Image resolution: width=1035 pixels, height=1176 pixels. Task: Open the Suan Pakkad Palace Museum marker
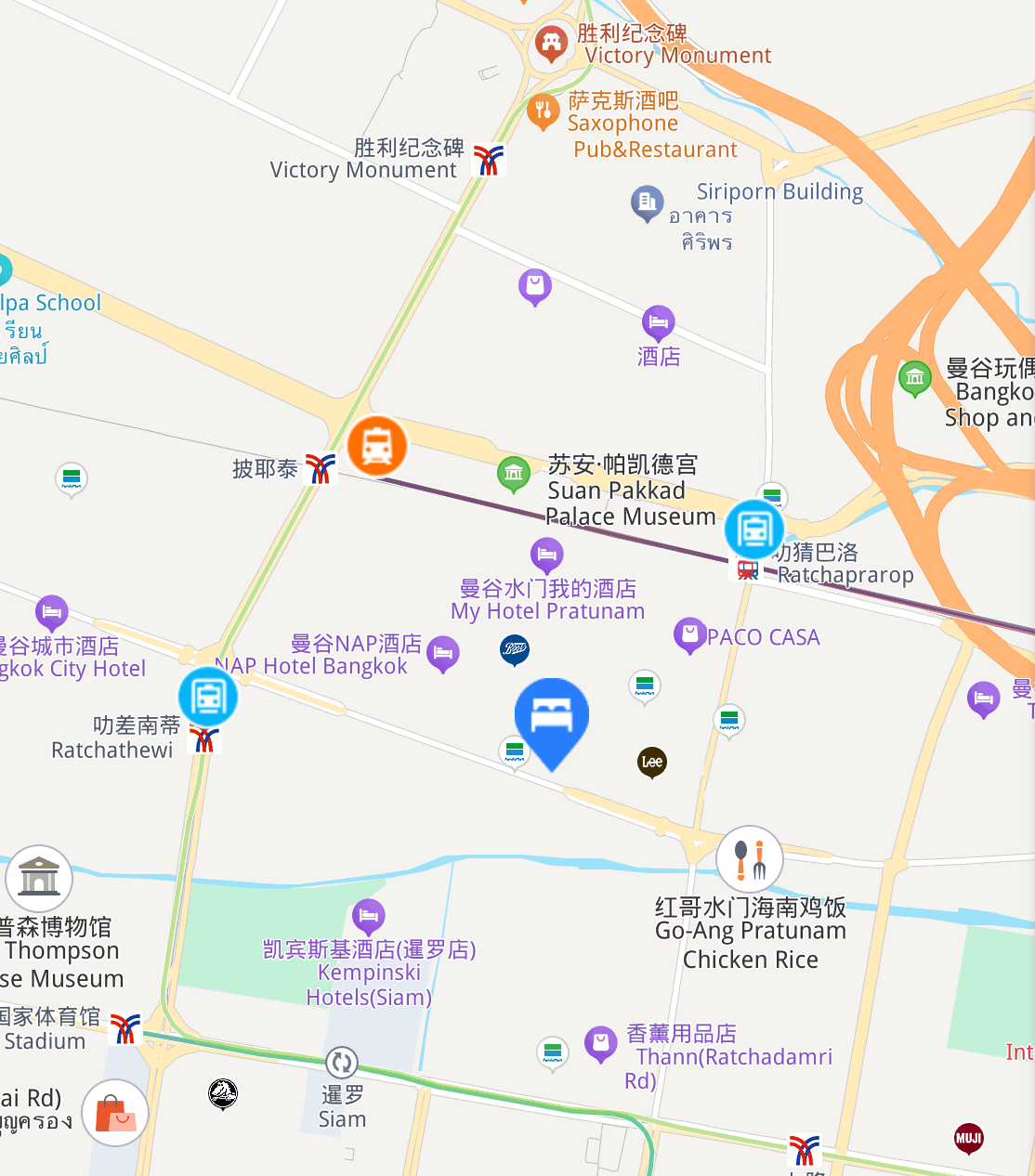tap(513, 474)
